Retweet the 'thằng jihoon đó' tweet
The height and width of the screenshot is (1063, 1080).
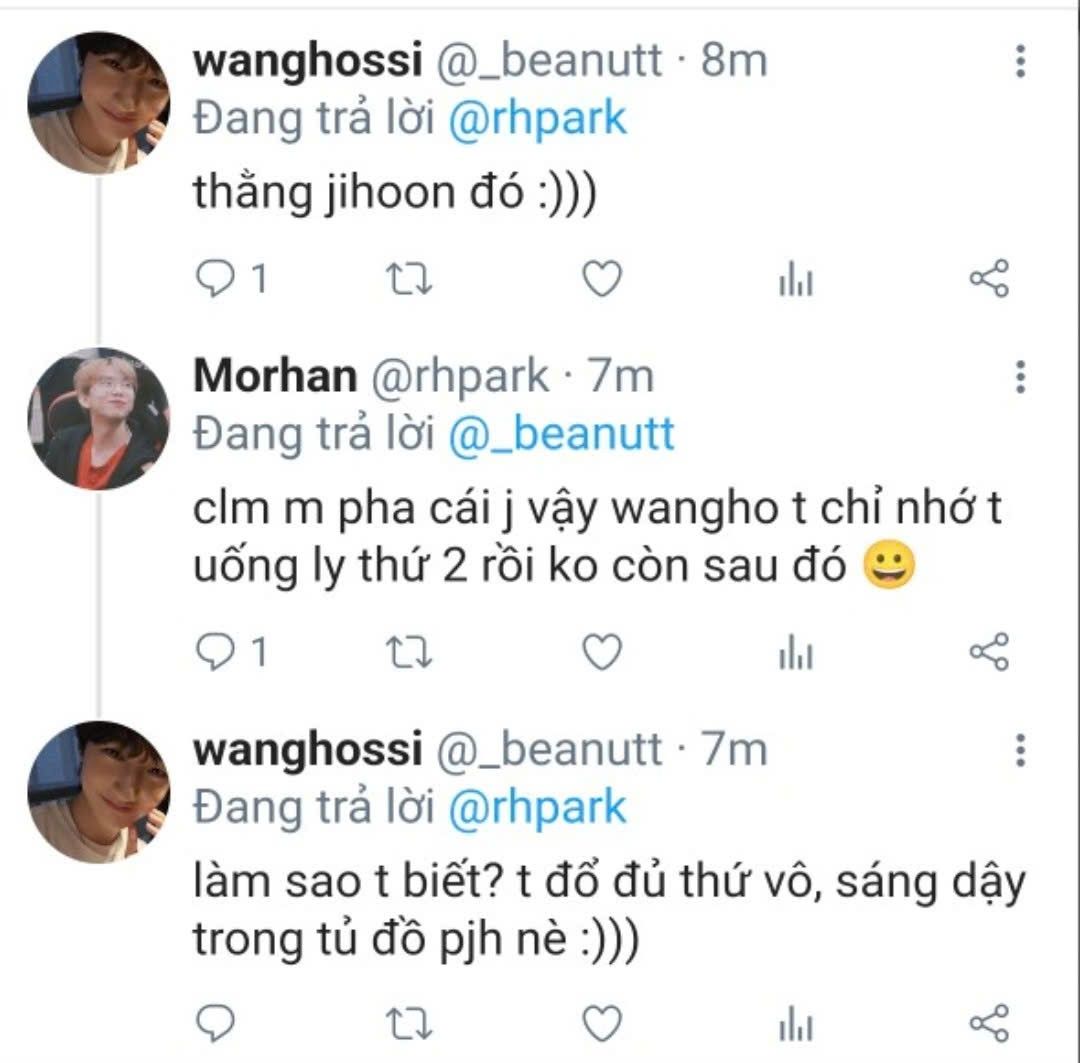point(408,280)
